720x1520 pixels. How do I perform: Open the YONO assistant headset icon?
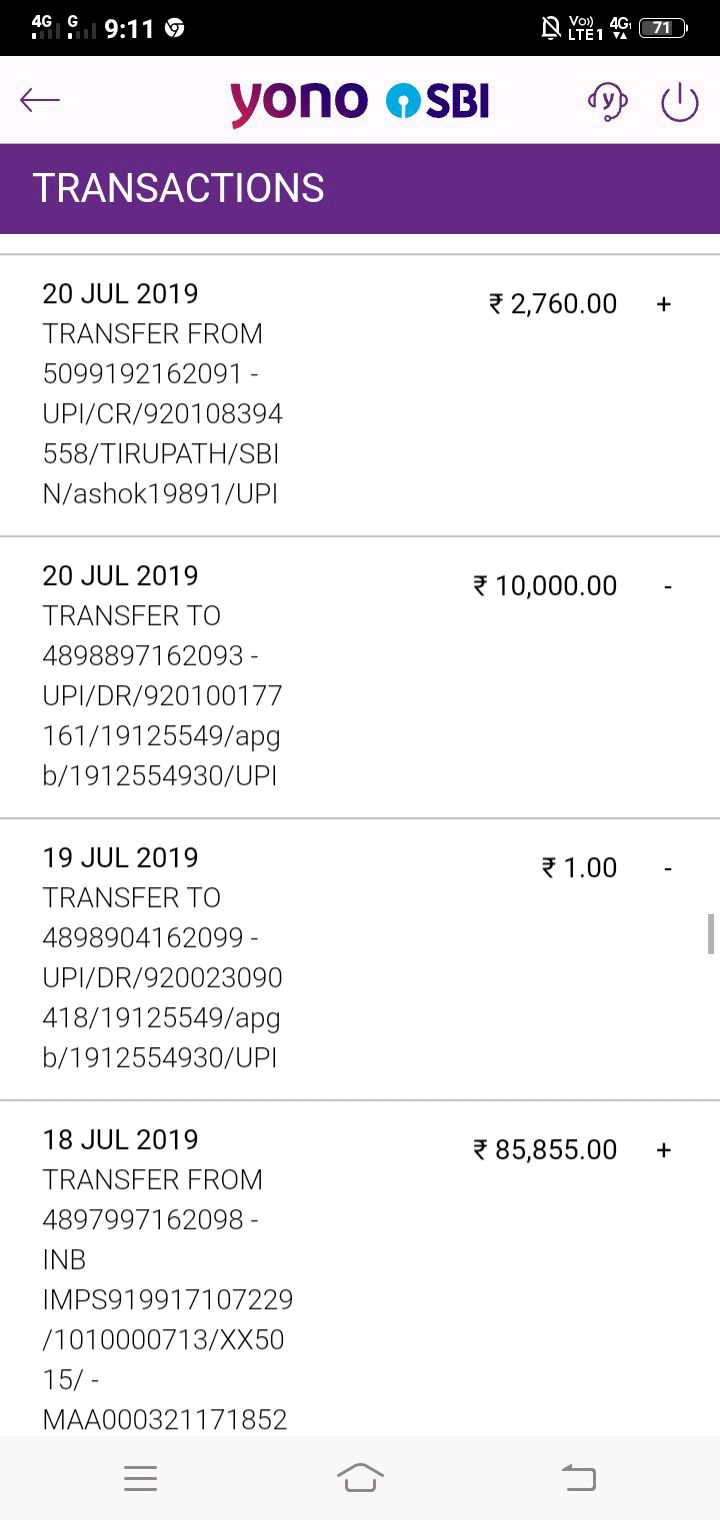tap(607, 101)
